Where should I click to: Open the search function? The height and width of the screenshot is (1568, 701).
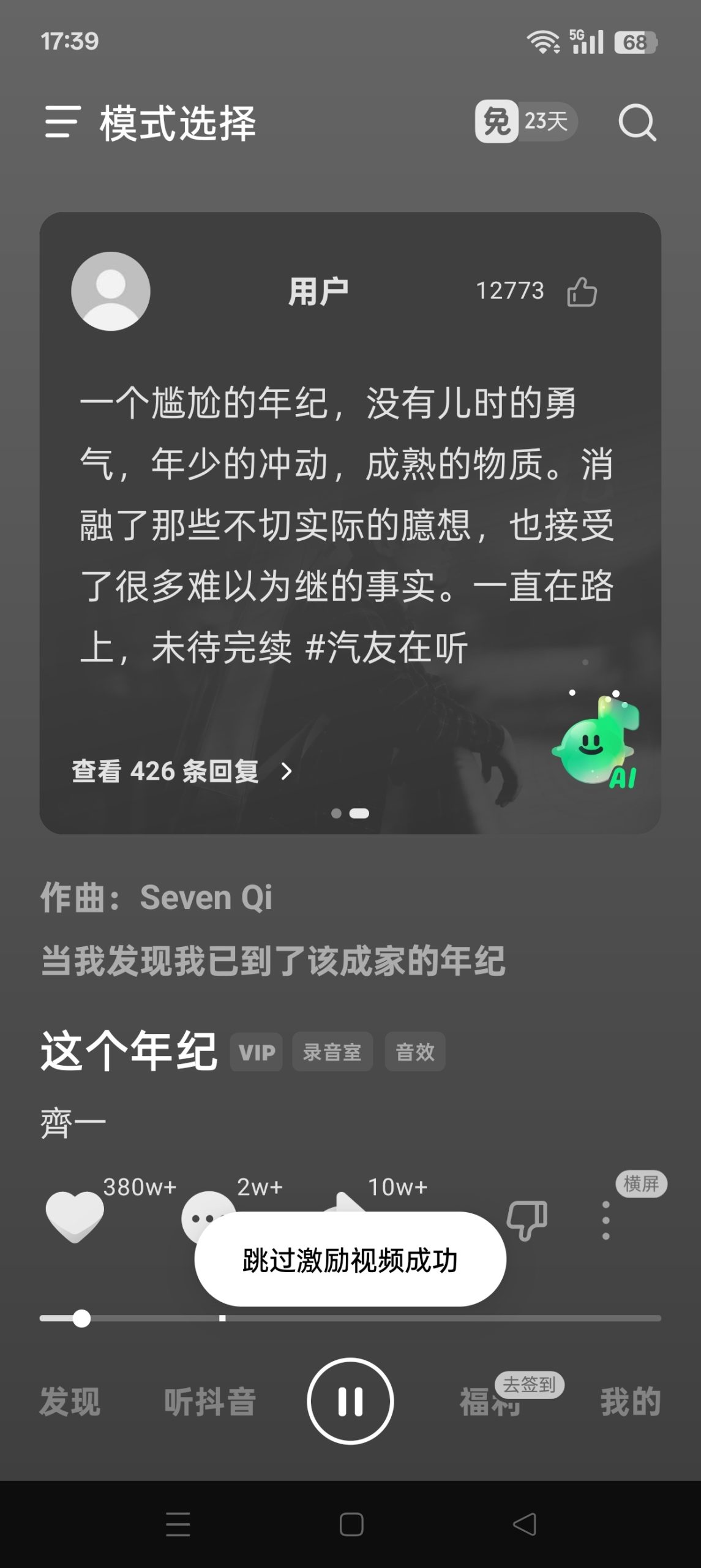point(637,123)
